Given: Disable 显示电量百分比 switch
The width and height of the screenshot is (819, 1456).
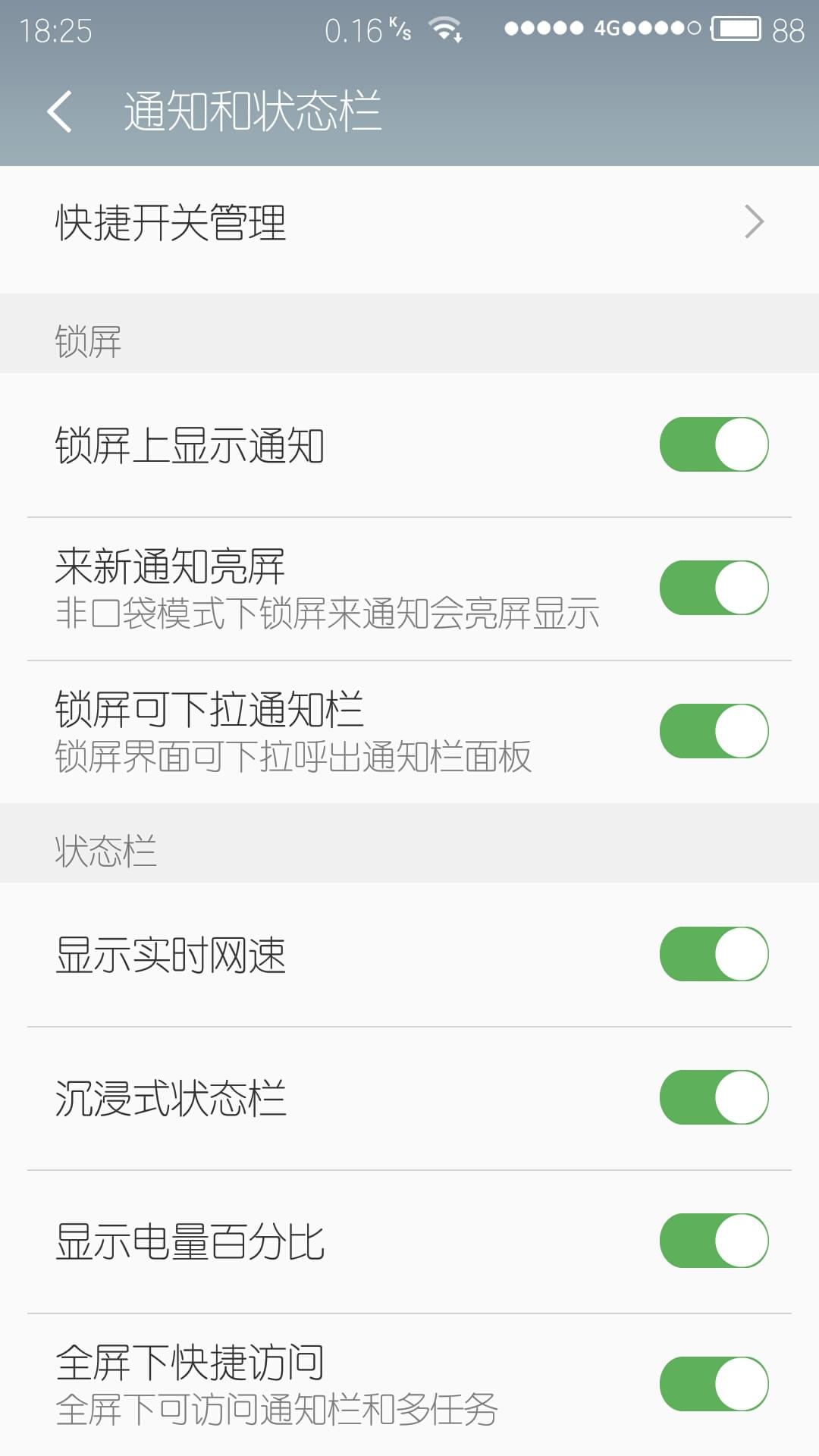Looking at the screenshot, I should 714,1241.
